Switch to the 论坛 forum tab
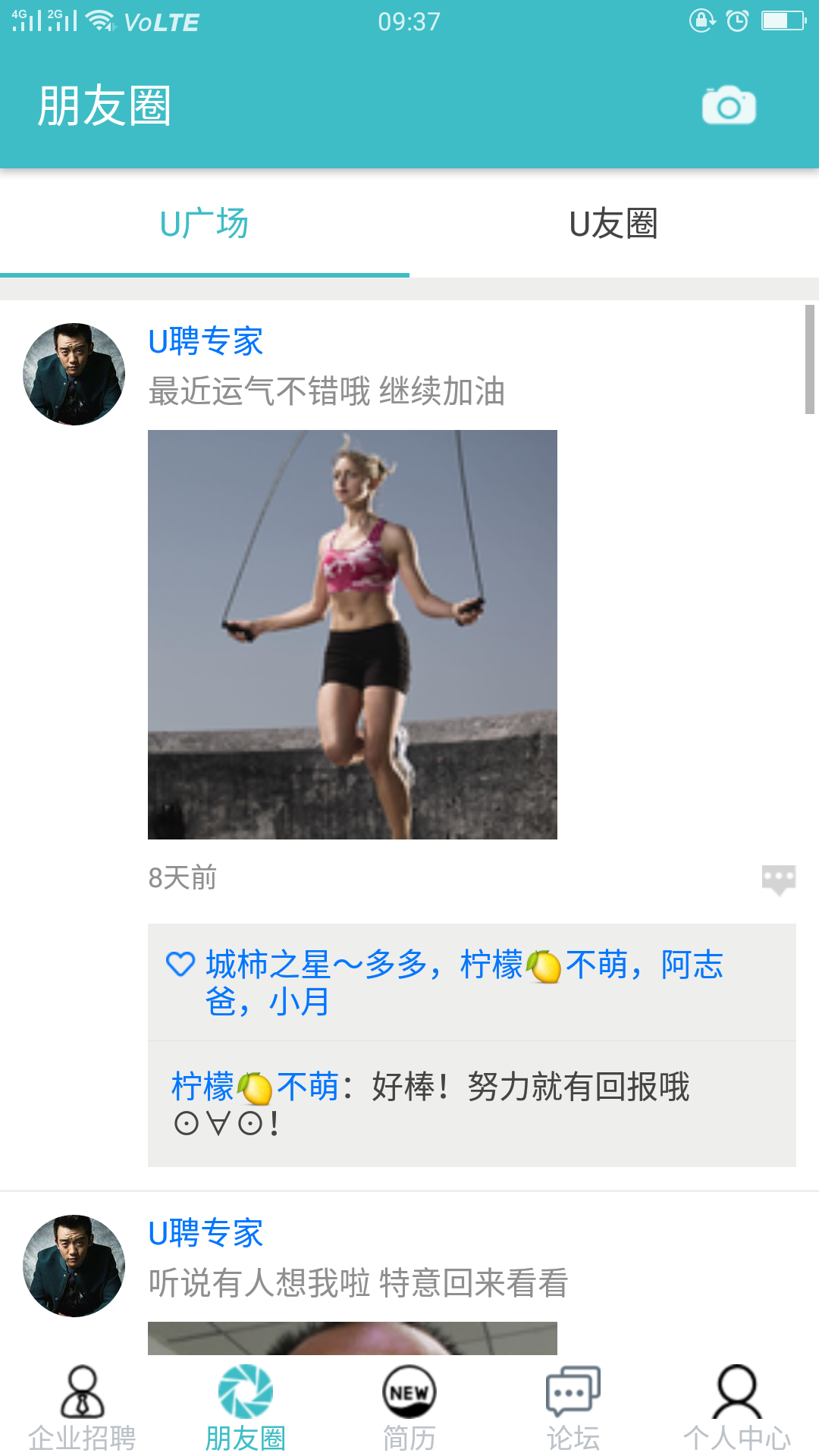819x1456 pixels. pyautogui.click(x=573, y=1407)
